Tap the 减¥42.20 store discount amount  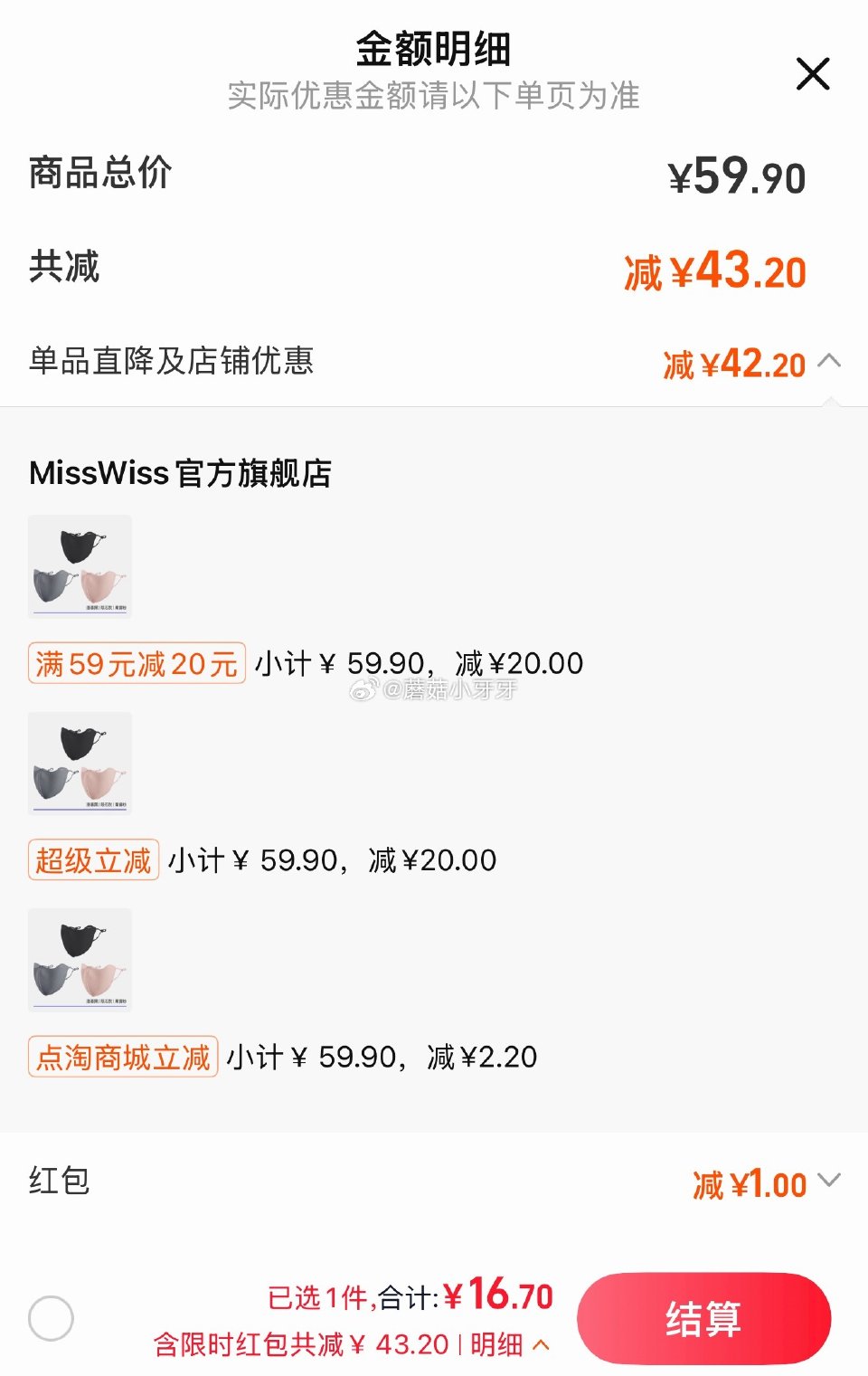click(734, 363)
